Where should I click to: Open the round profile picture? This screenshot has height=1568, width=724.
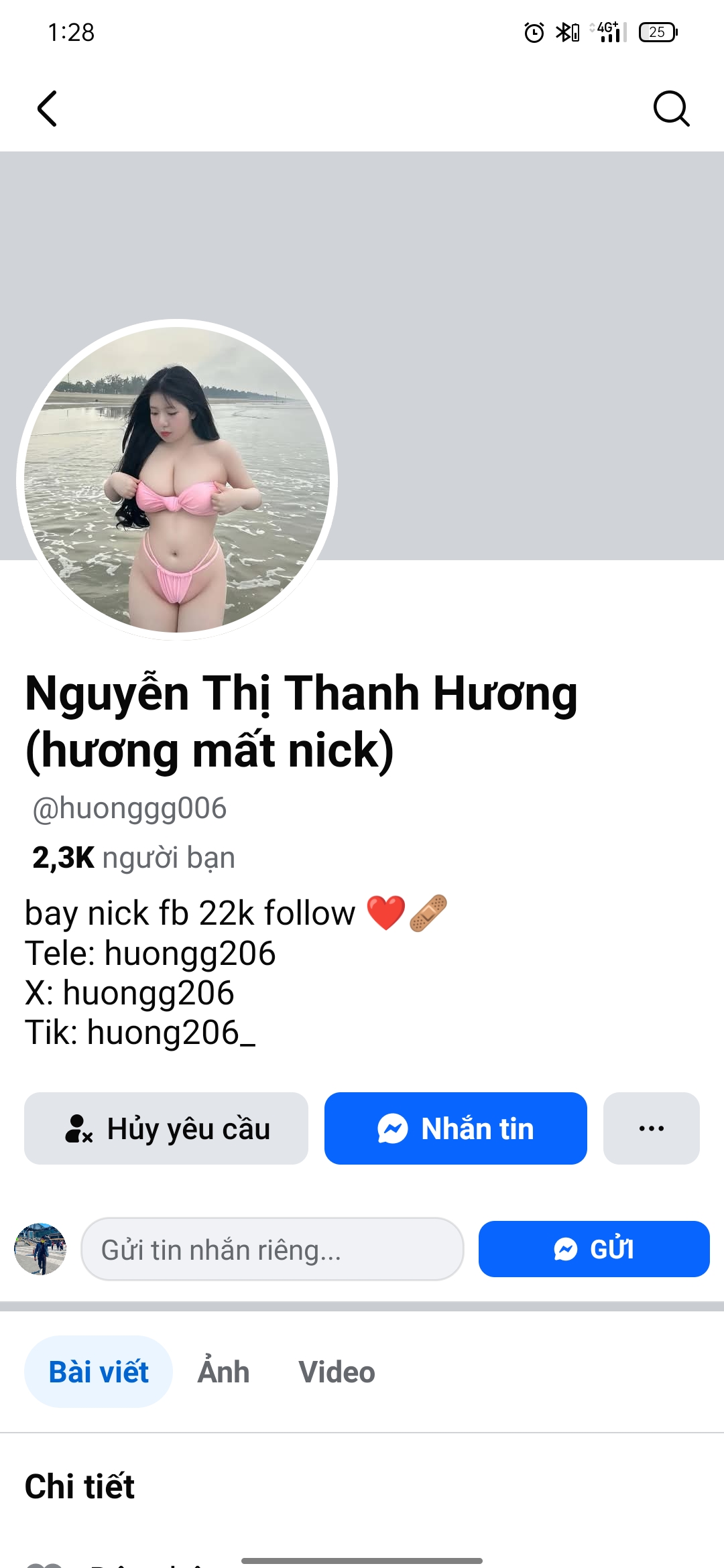pyautogui.click(x=177, y=480)
